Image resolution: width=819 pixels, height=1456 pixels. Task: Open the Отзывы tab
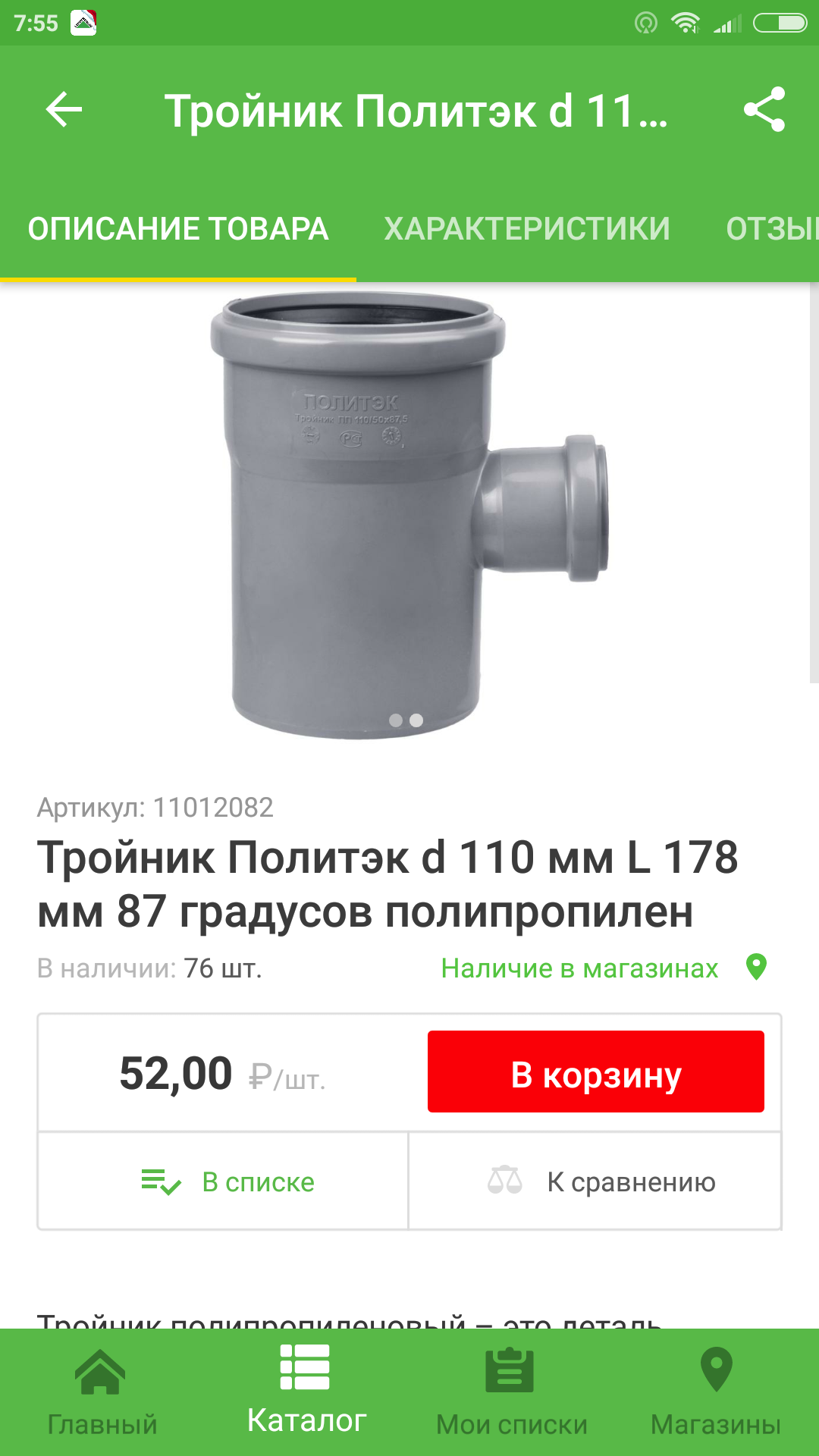[x=770, y=229]
